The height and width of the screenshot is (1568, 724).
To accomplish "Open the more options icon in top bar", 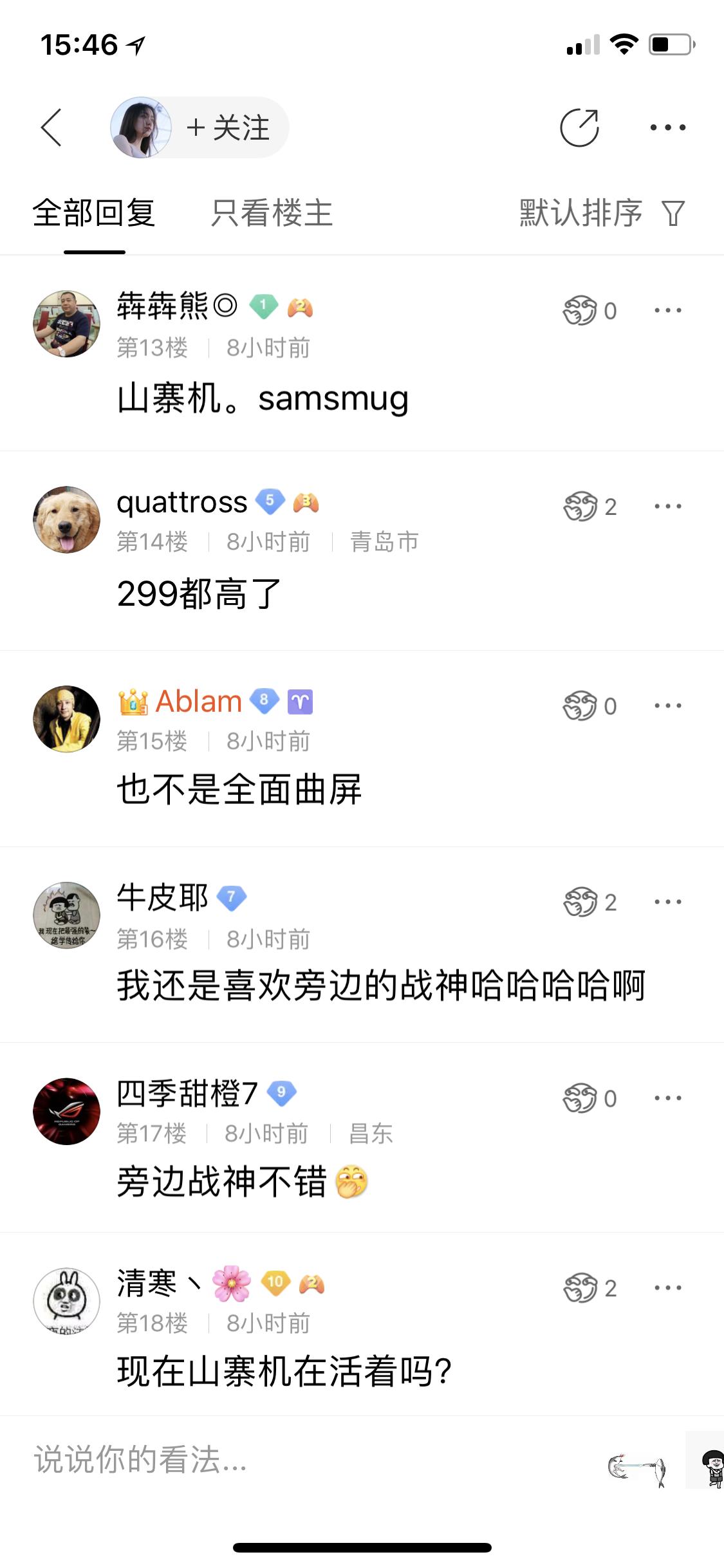I will pyautogui.click(x=668, y=127).
